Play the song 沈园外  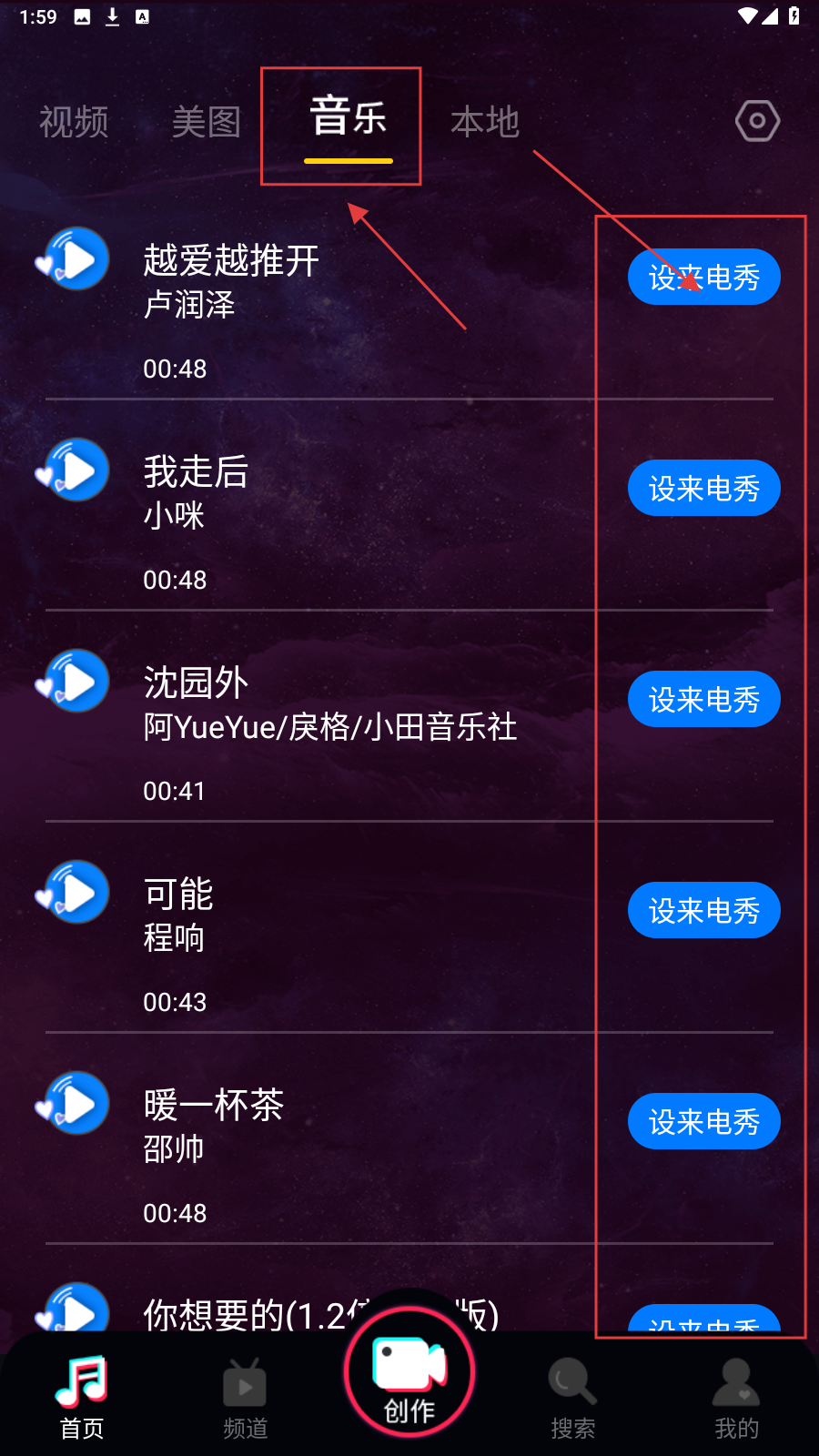coord(77,682)
